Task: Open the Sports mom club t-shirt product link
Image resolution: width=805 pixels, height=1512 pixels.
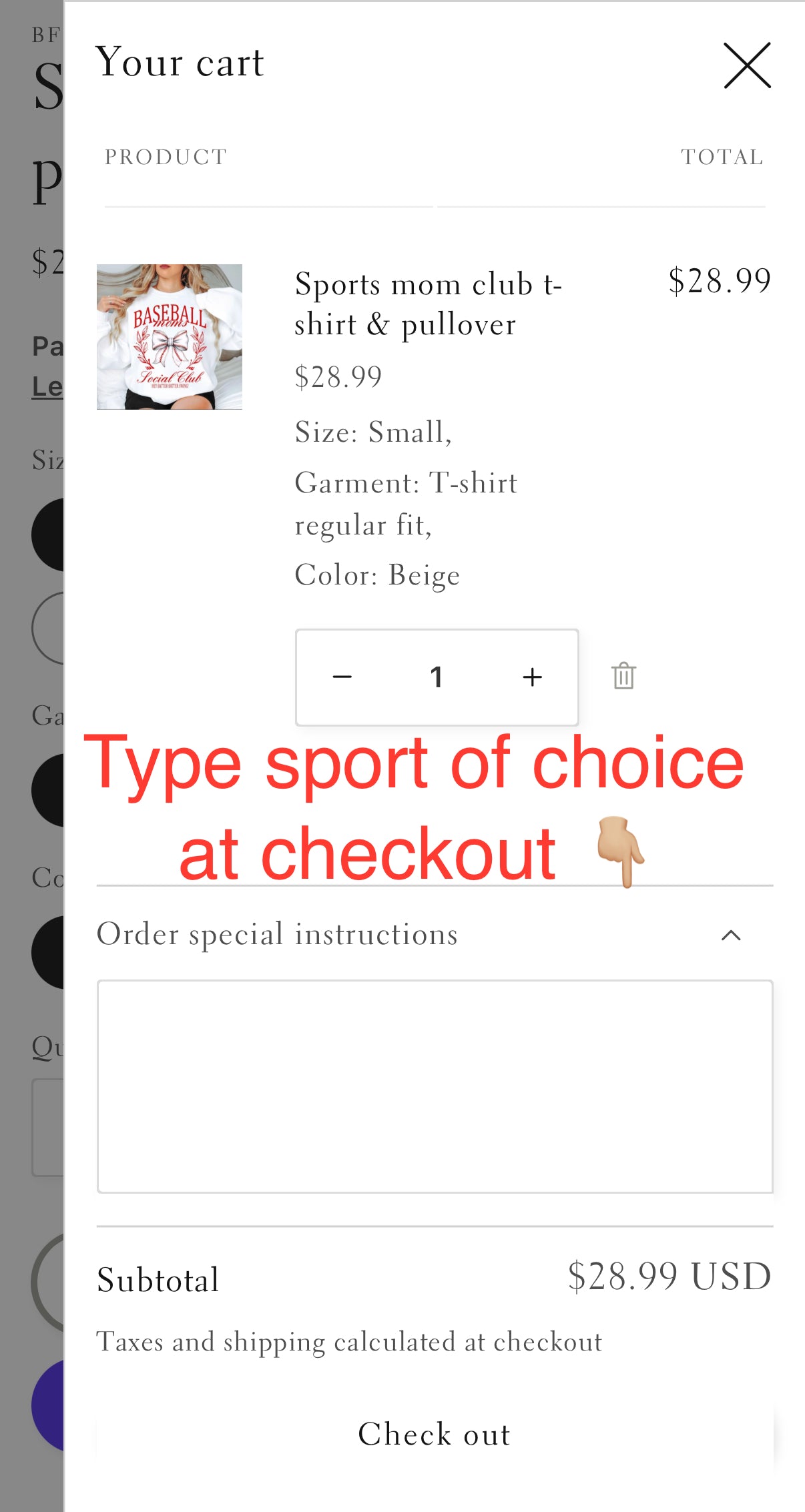Action: coord(427,304)
